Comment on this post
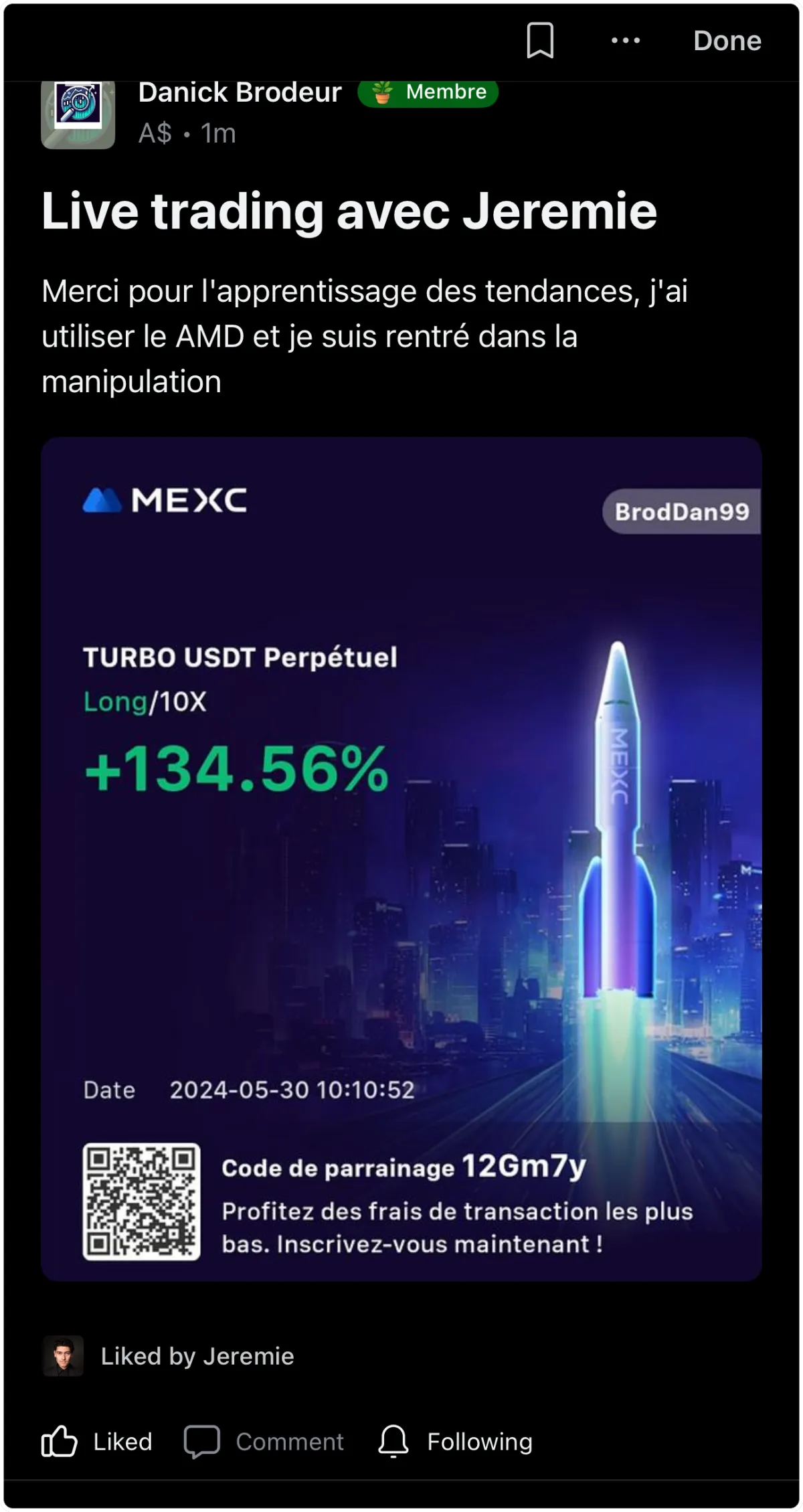This screenshot has width=803, height=1512. click(x=264, y=1441)
